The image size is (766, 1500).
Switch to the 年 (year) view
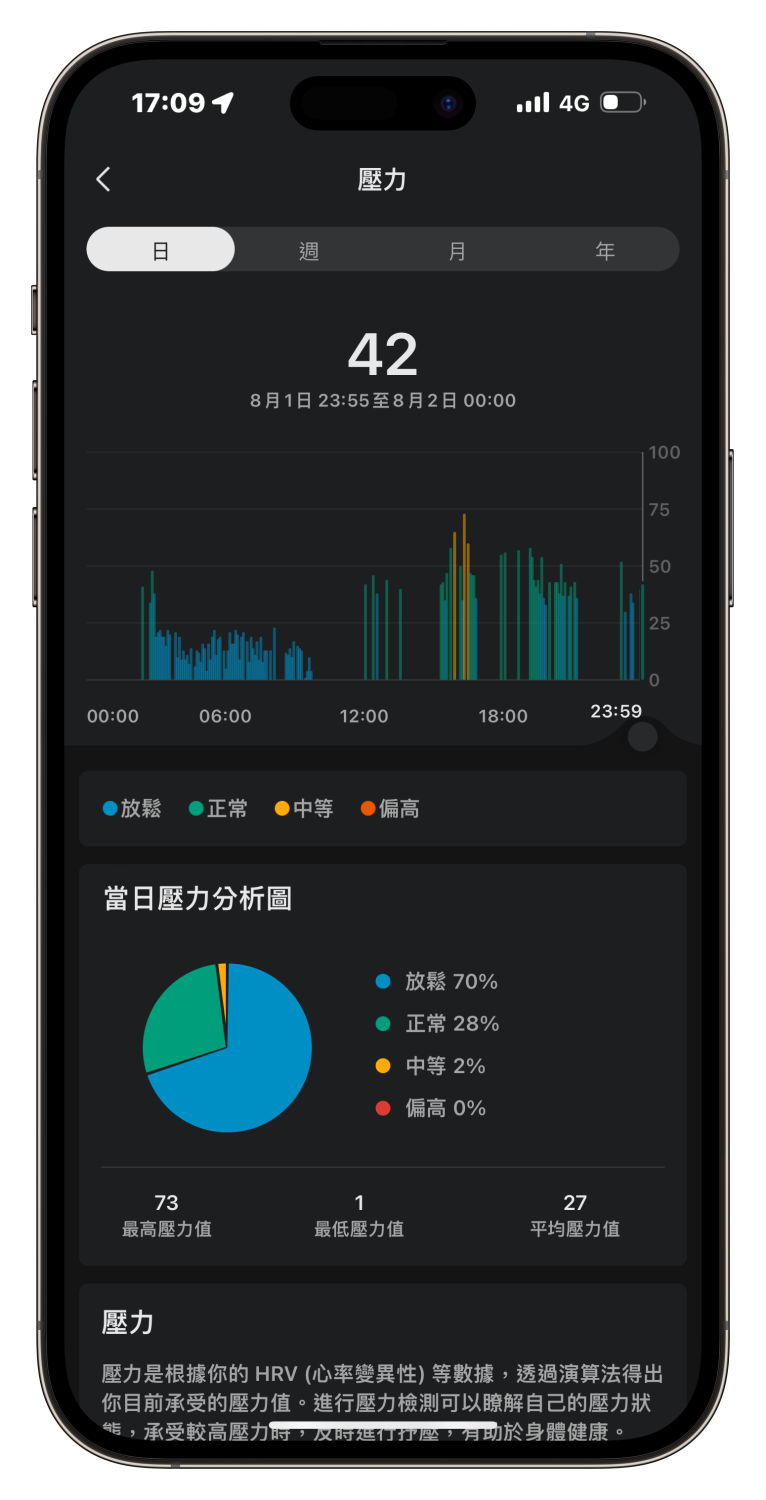click(605, 250)
